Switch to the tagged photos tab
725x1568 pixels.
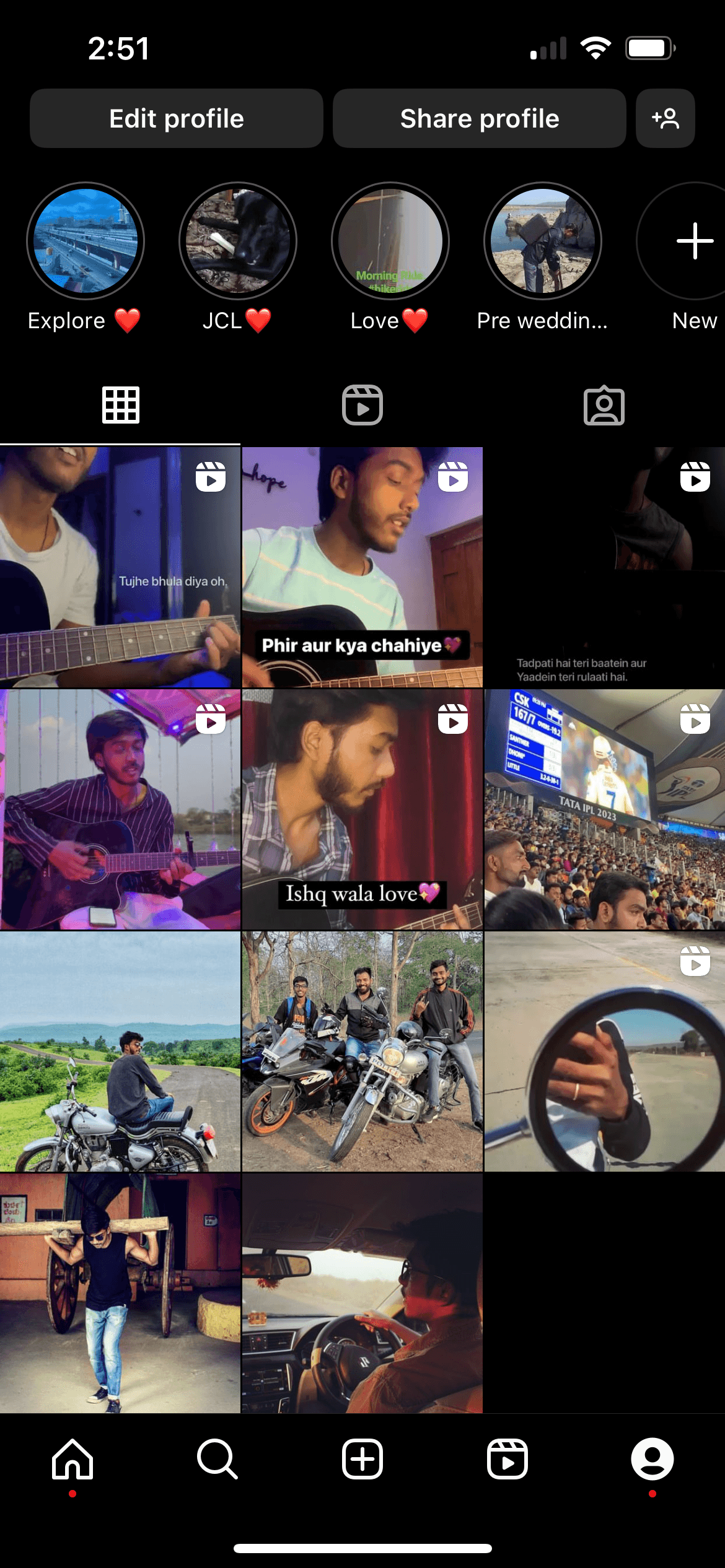pos(604,405)
